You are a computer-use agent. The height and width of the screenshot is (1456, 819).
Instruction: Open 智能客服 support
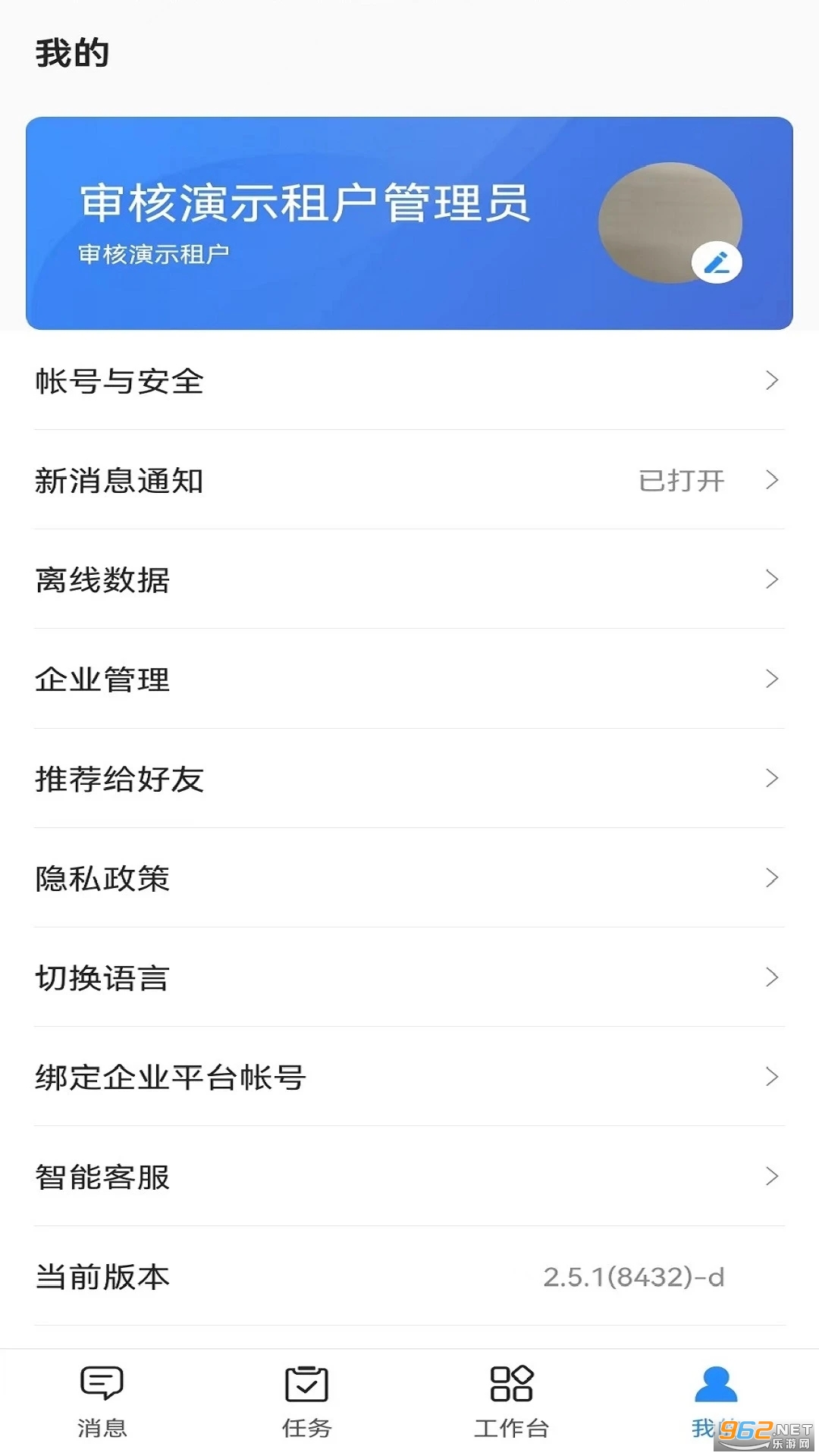[409, 1176]
